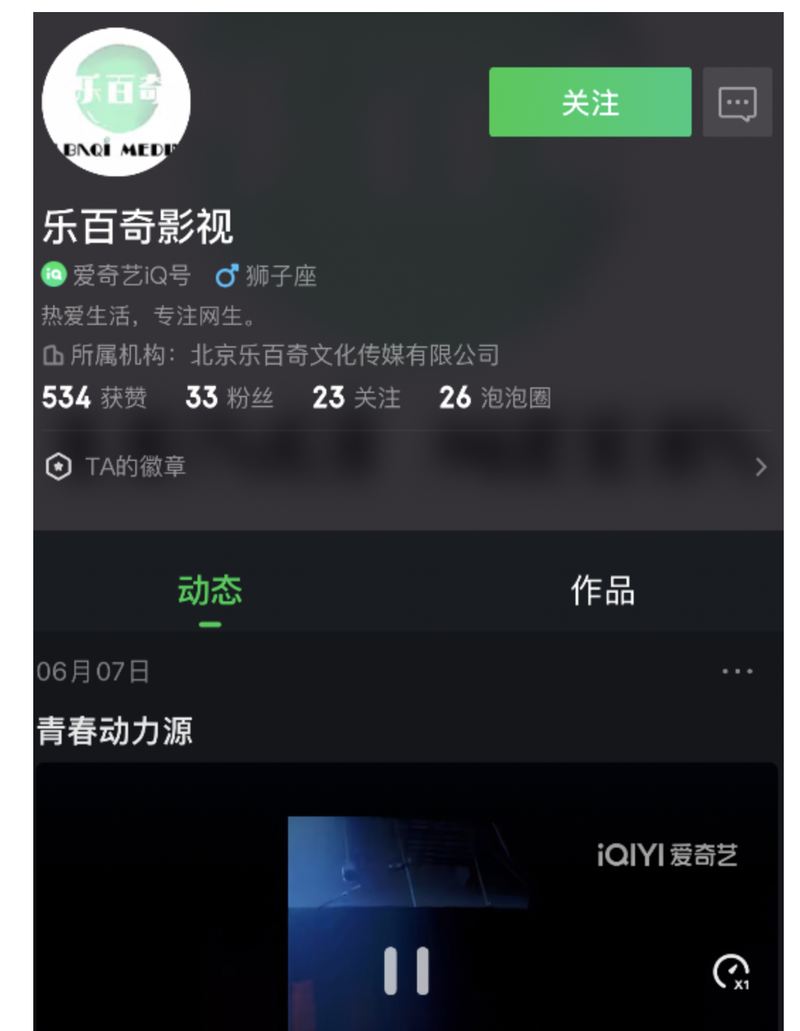Viewport: 800px width, 1031px height.
Task: Open the 关注 following list
Action: [356, 398]
